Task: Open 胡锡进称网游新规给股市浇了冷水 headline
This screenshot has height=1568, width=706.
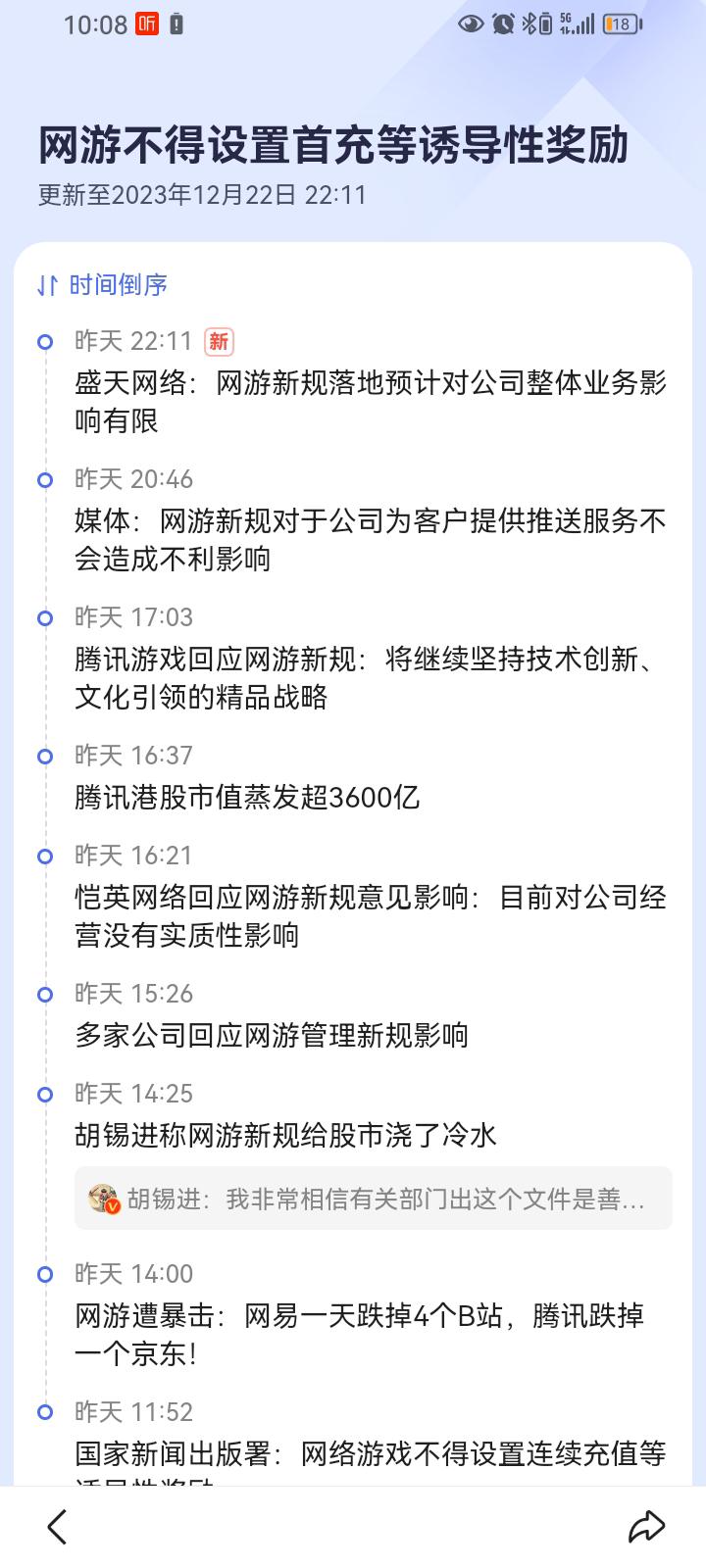Action: [286, 1136]
